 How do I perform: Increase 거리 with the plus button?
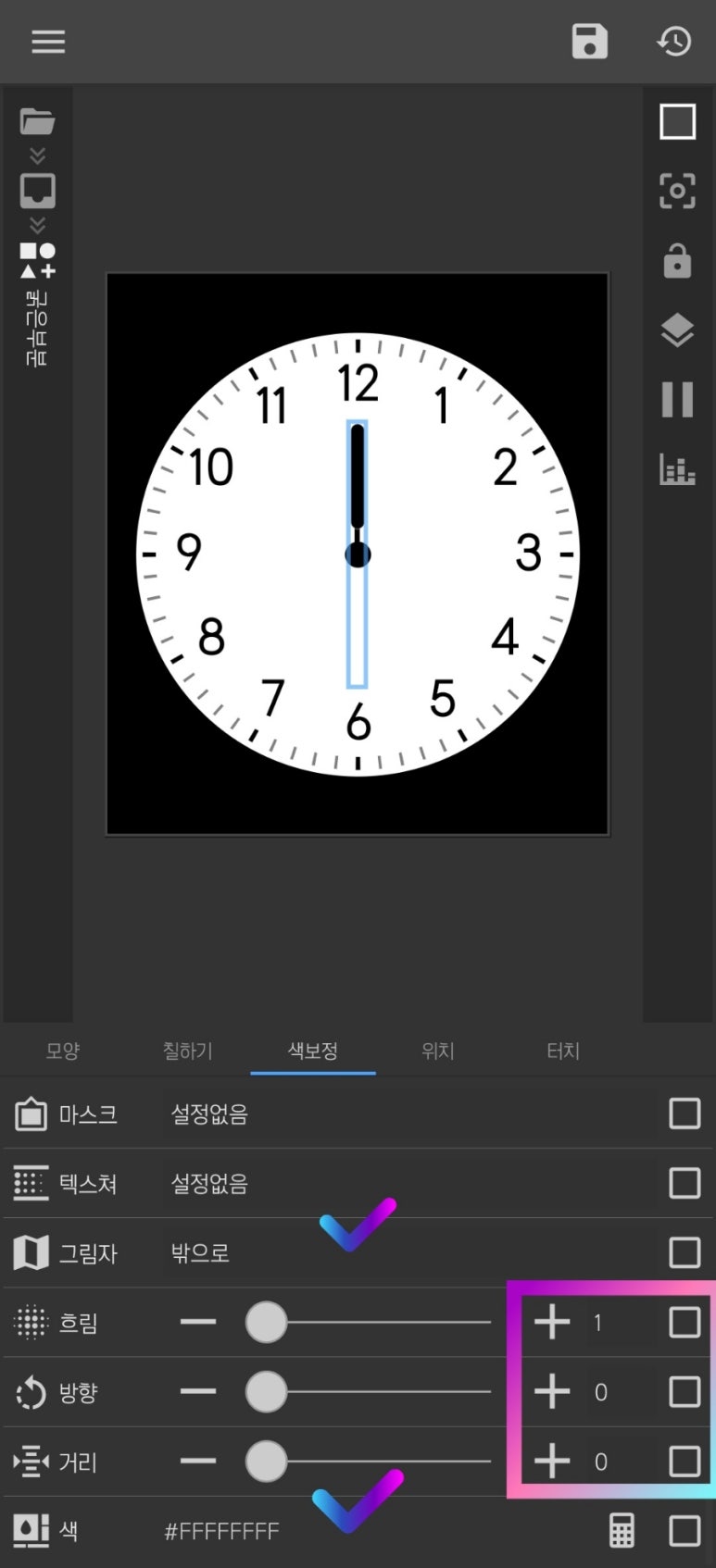tap(552, 1462)
